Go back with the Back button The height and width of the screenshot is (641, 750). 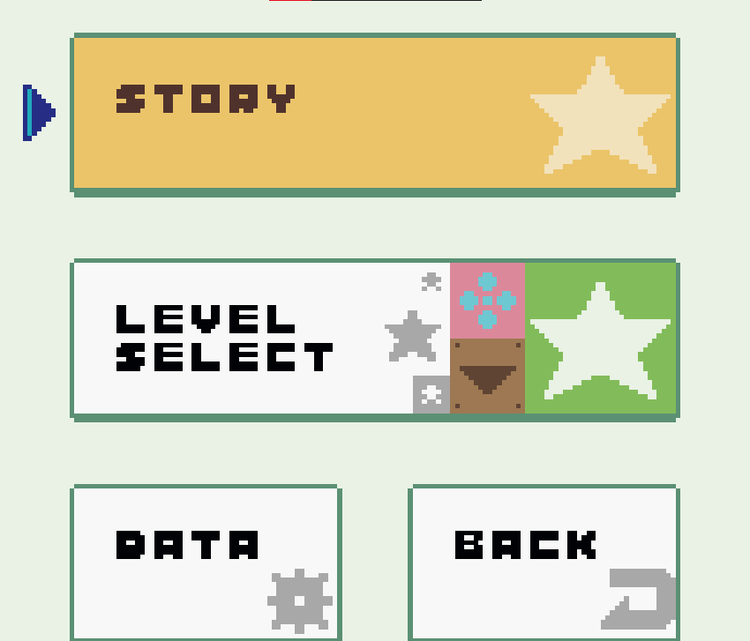pyautogui.click(x=544, y=562)
